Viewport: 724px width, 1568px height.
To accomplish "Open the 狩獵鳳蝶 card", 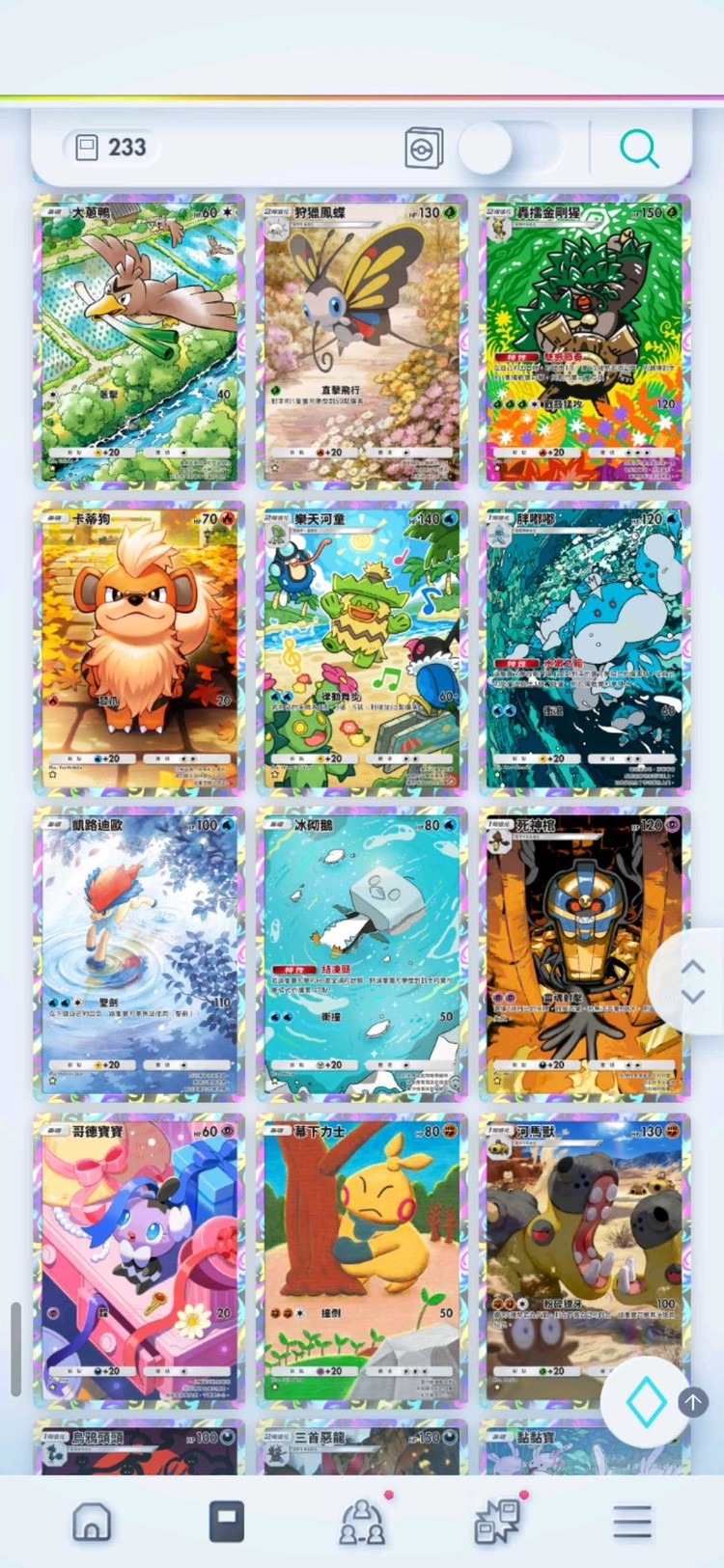I will (362, 341).
